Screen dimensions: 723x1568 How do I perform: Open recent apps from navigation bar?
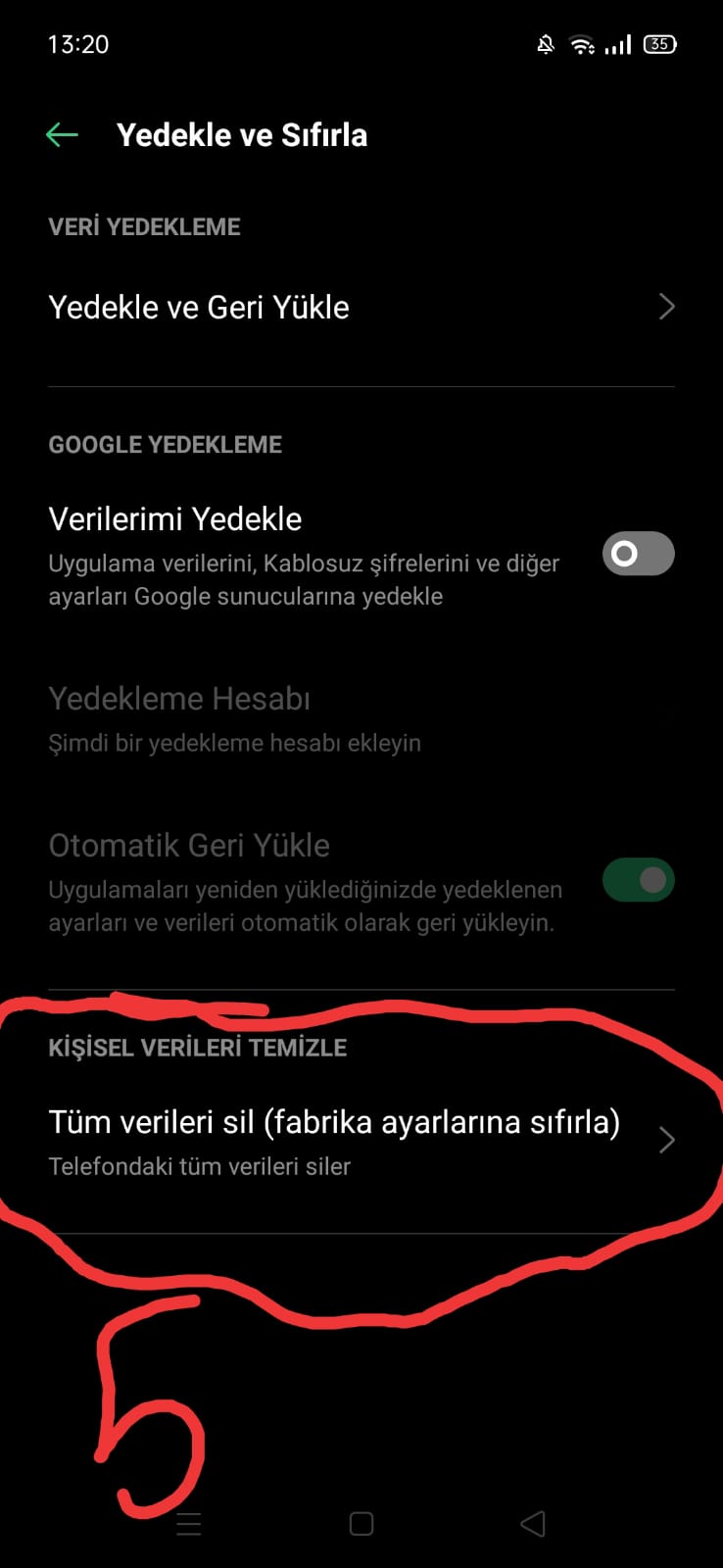(x=189, y=1524)
